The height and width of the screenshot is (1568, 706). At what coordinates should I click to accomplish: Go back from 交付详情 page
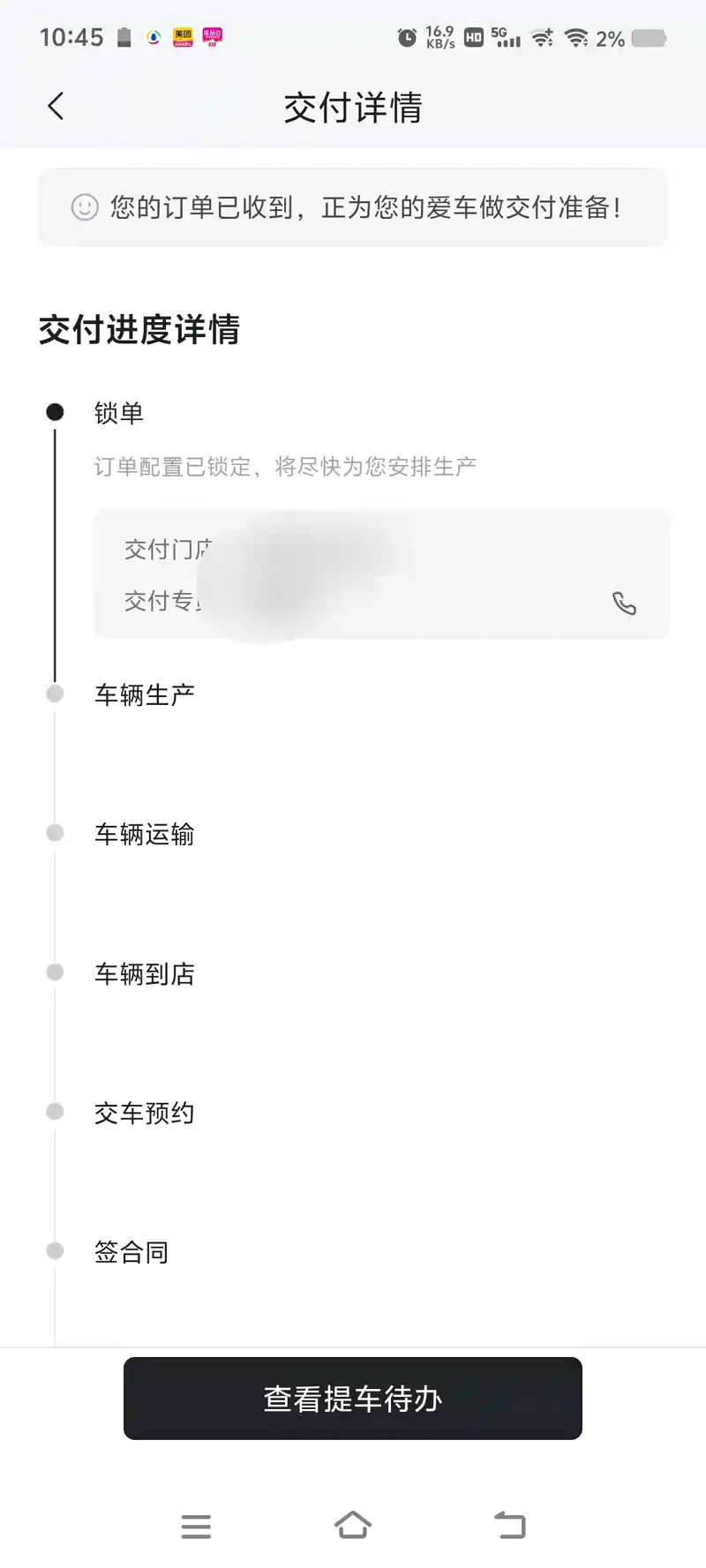click(56, 107)
